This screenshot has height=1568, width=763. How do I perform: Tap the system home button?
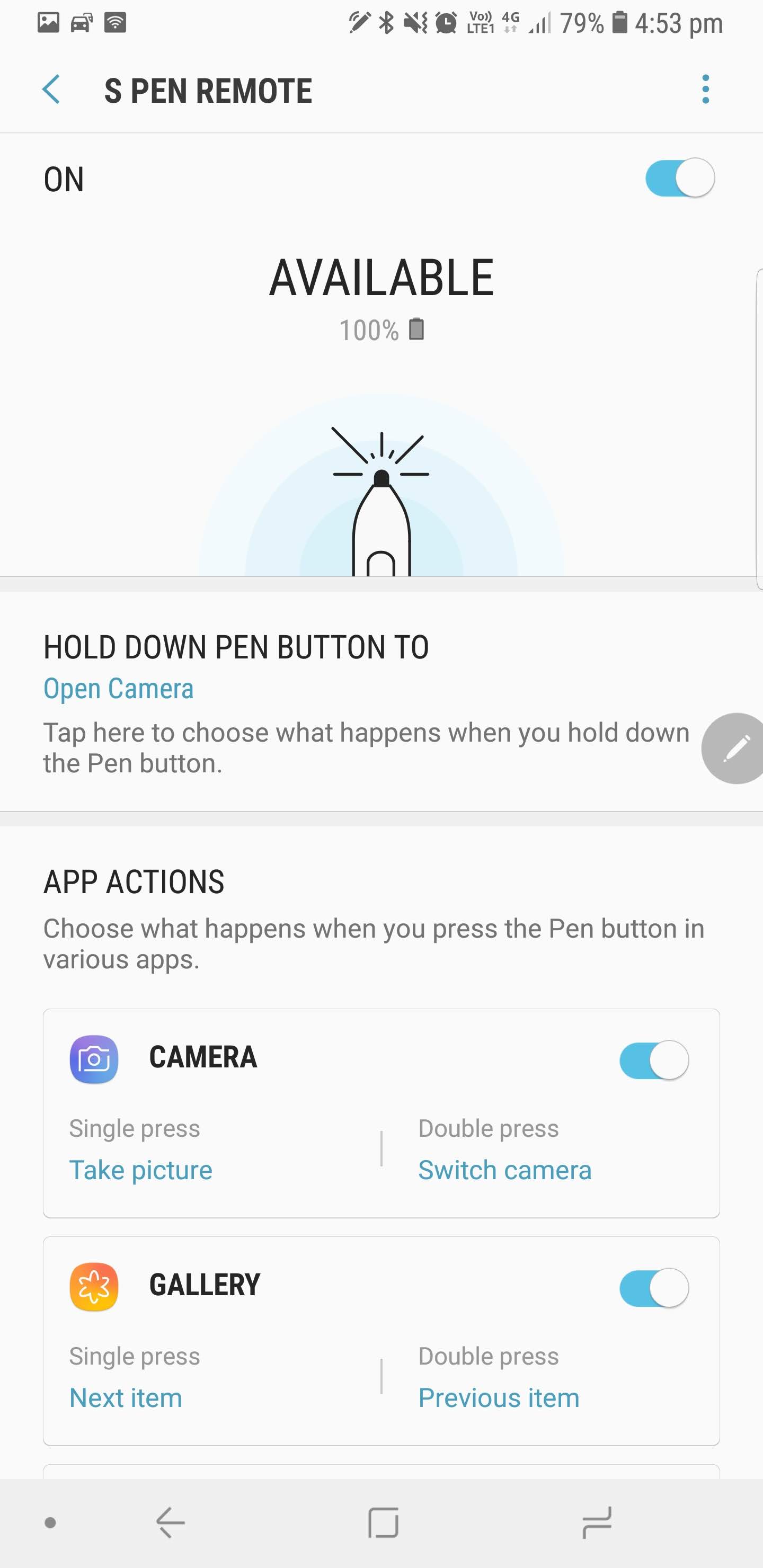click(x=383, y=1522)
